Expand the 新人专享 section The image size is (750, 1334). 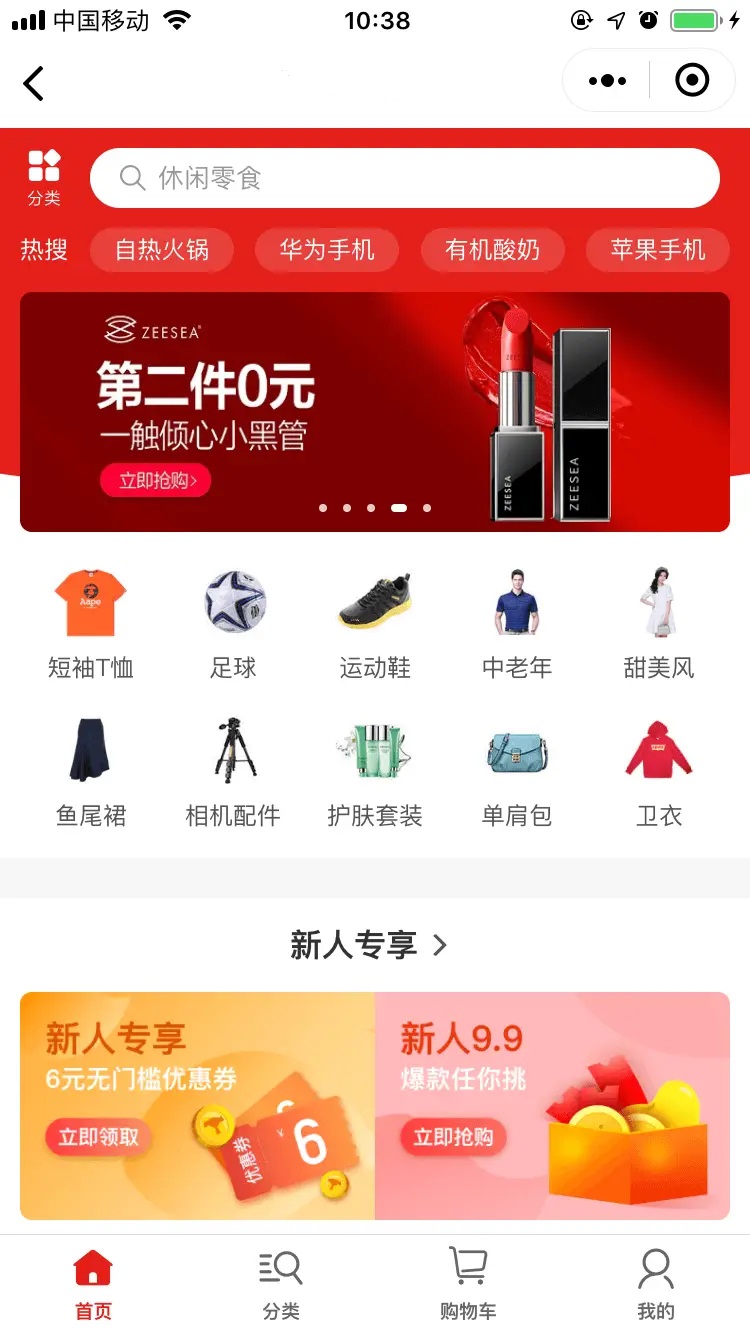(368, 945)
